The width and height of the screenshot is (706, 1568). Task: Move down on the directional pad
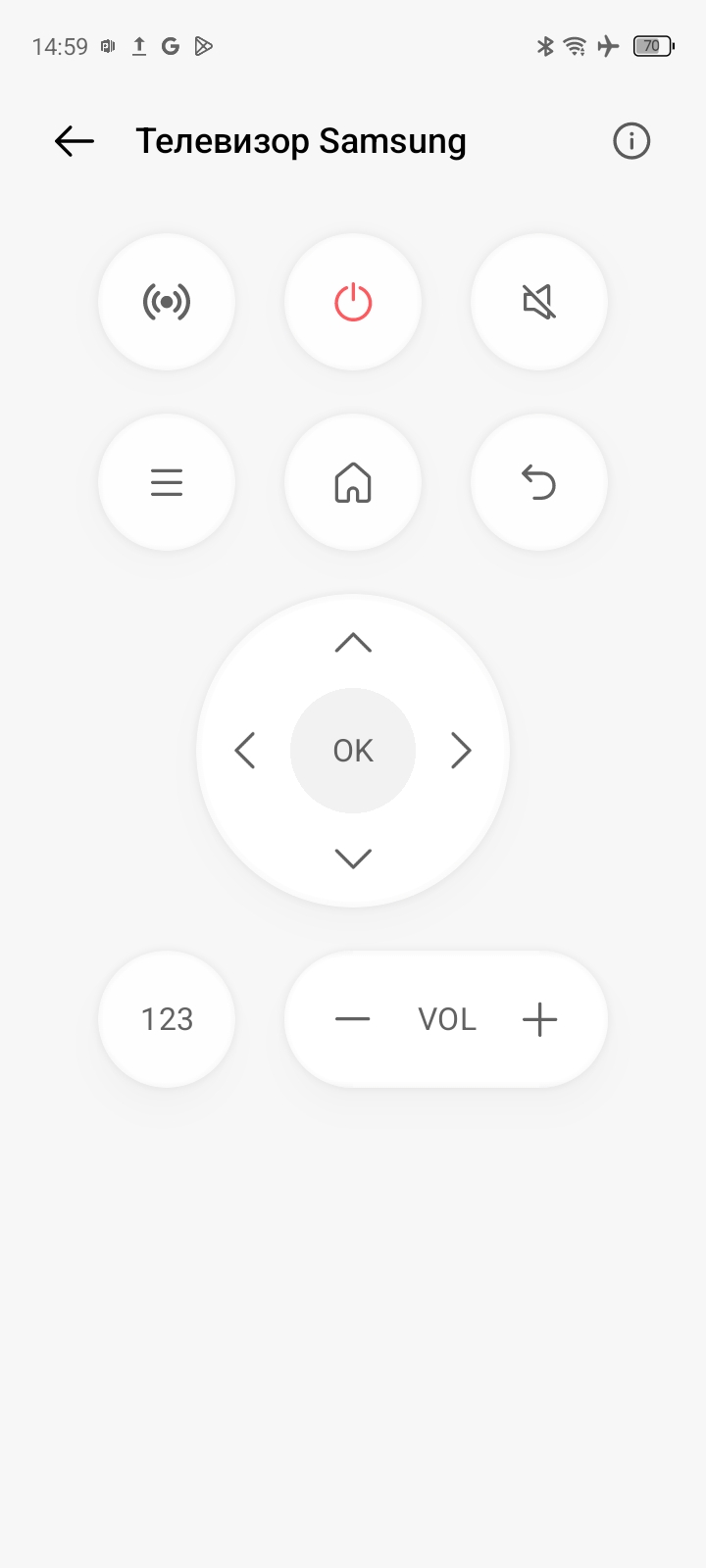coord(353,858)
